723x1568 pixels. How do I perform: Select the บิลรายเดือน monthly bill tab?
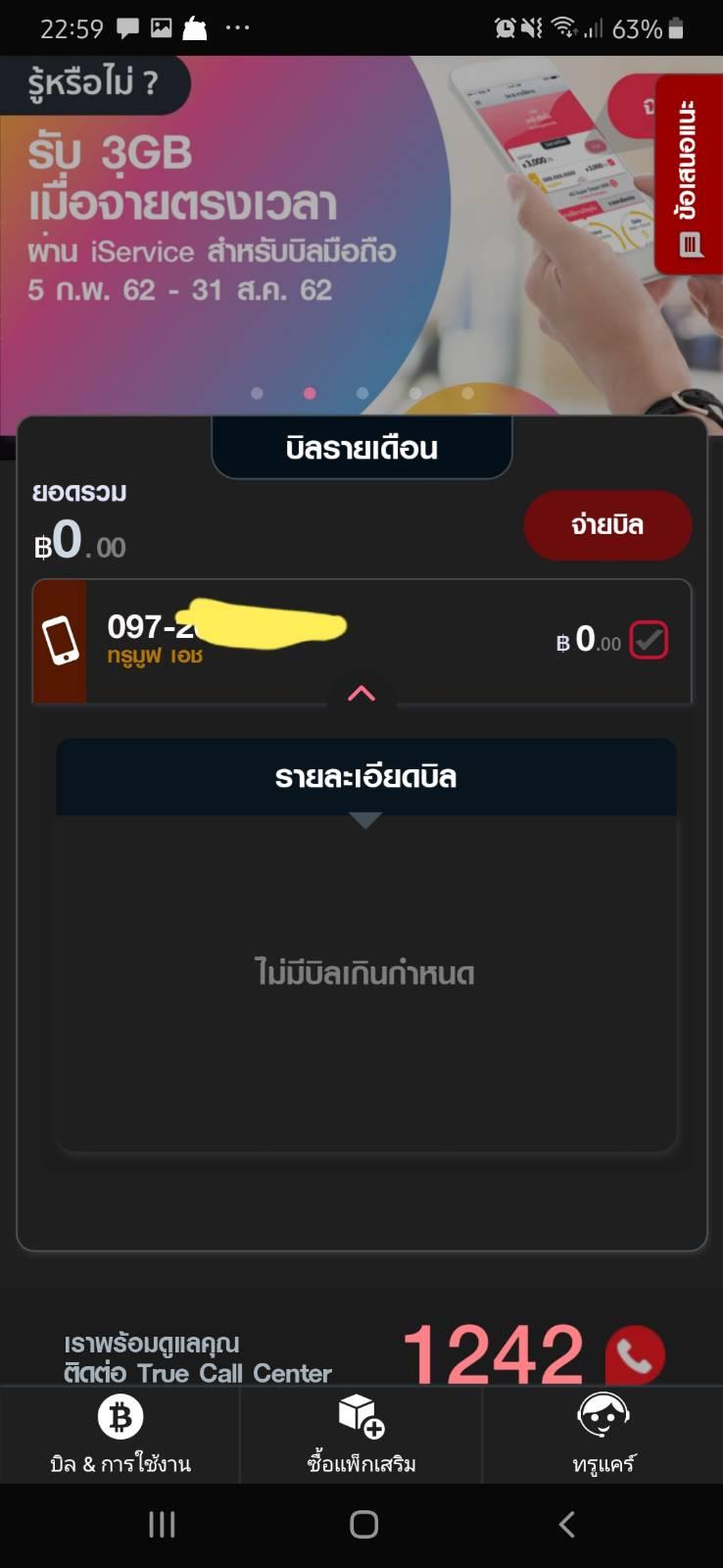pyautogui.click(x=361, y=449)
